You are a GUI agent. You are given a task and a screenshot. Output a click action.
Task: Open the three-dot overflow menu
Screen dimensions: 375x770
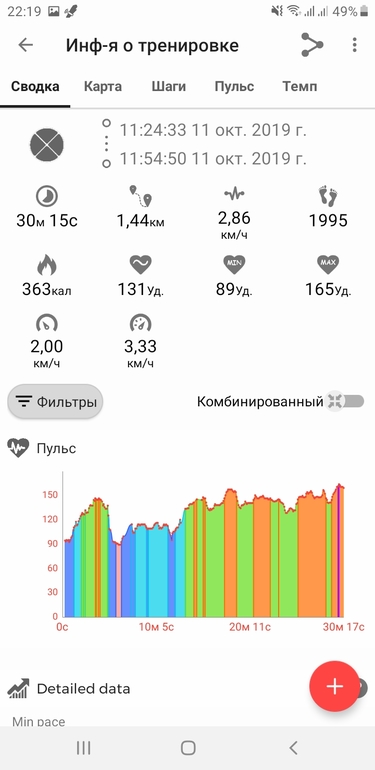[x=354, y=45]
